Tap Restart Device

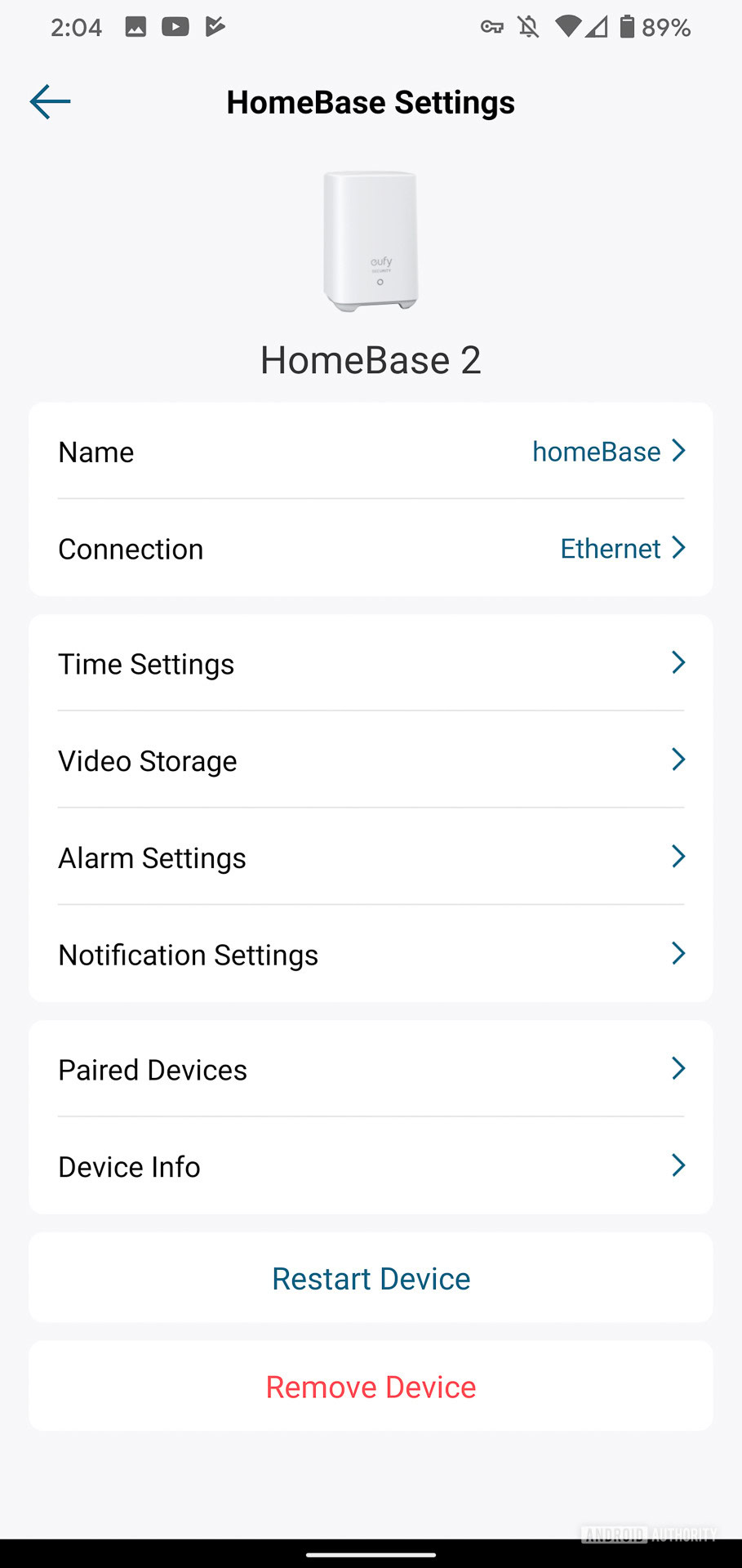click(x=371, y=1278)
